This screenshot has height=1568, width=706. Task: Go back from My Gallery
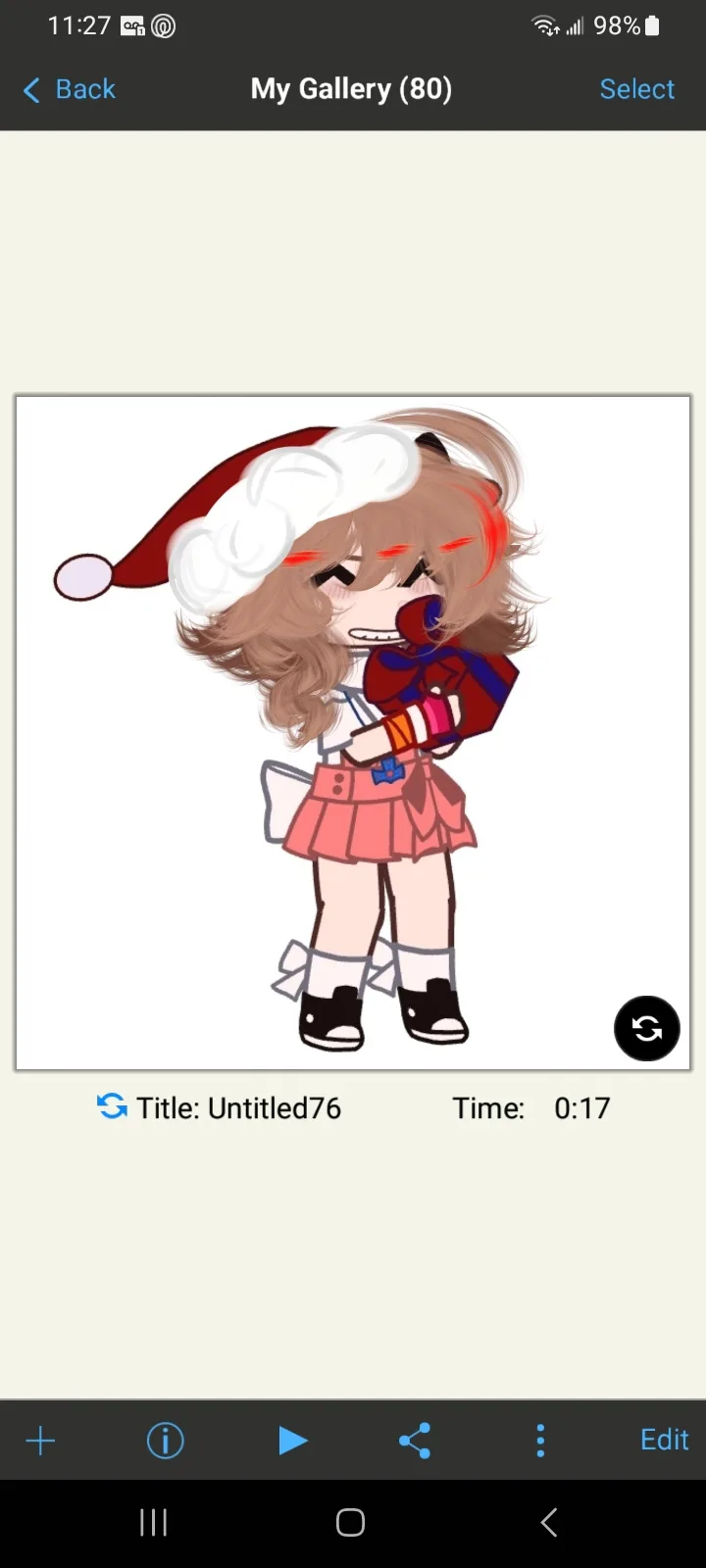point(69,89)
